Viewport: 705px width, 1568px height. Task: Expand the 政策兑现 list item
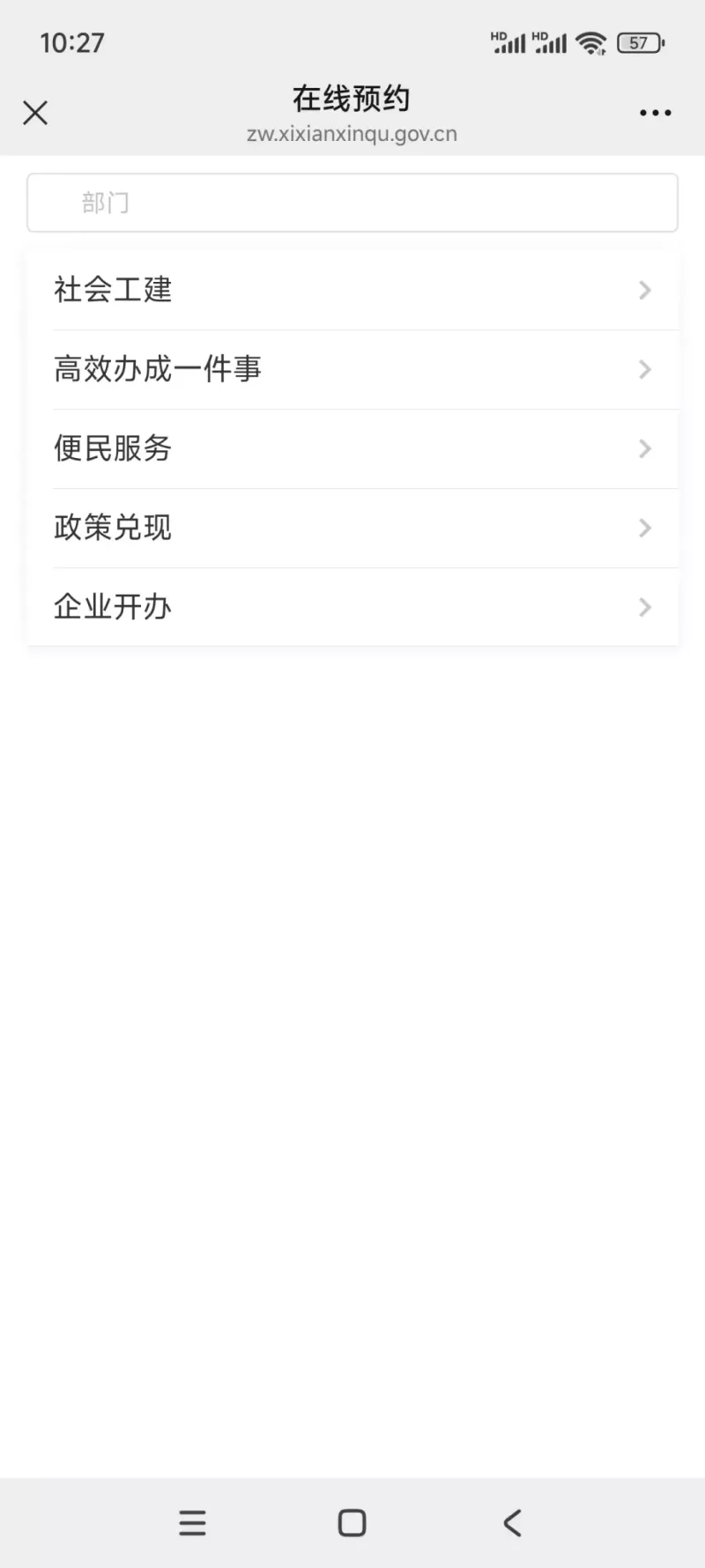click(x=644, y=528)
